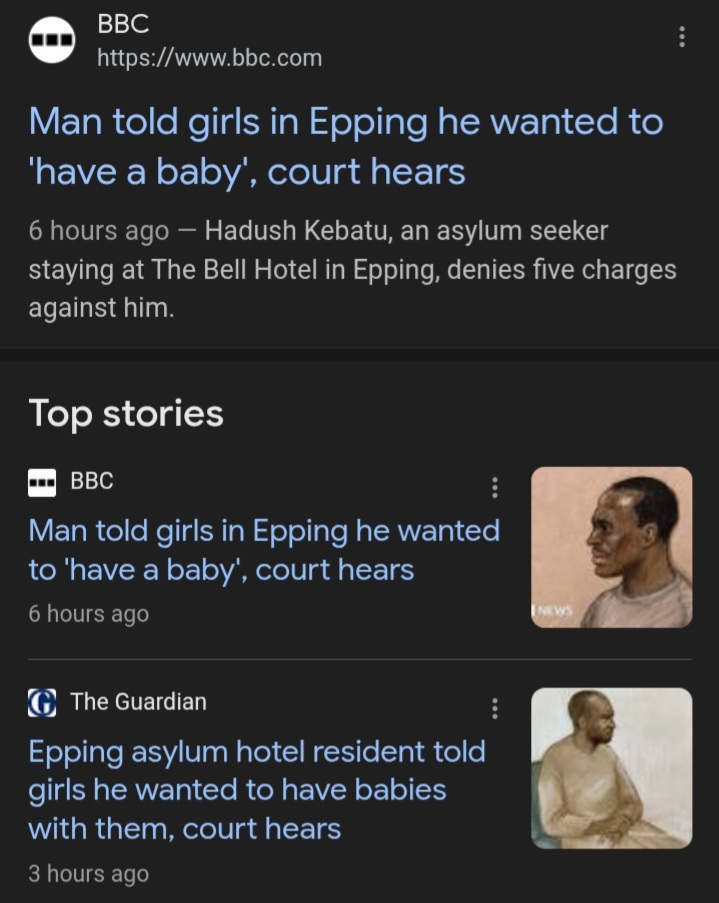
Task: Open more options for The Guardian story
Action: [493, 709]
